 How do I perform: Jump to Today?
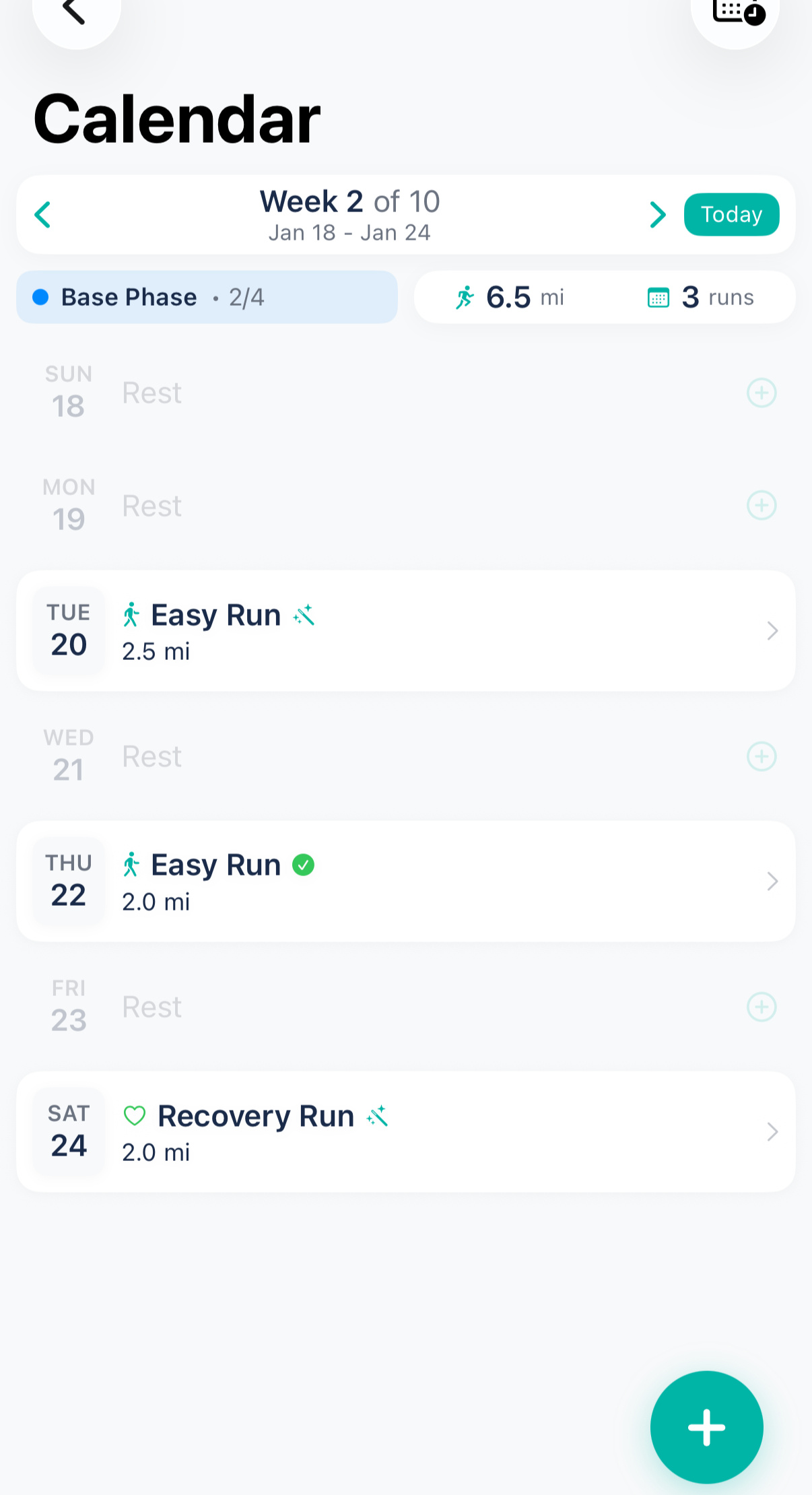point(731,215)
